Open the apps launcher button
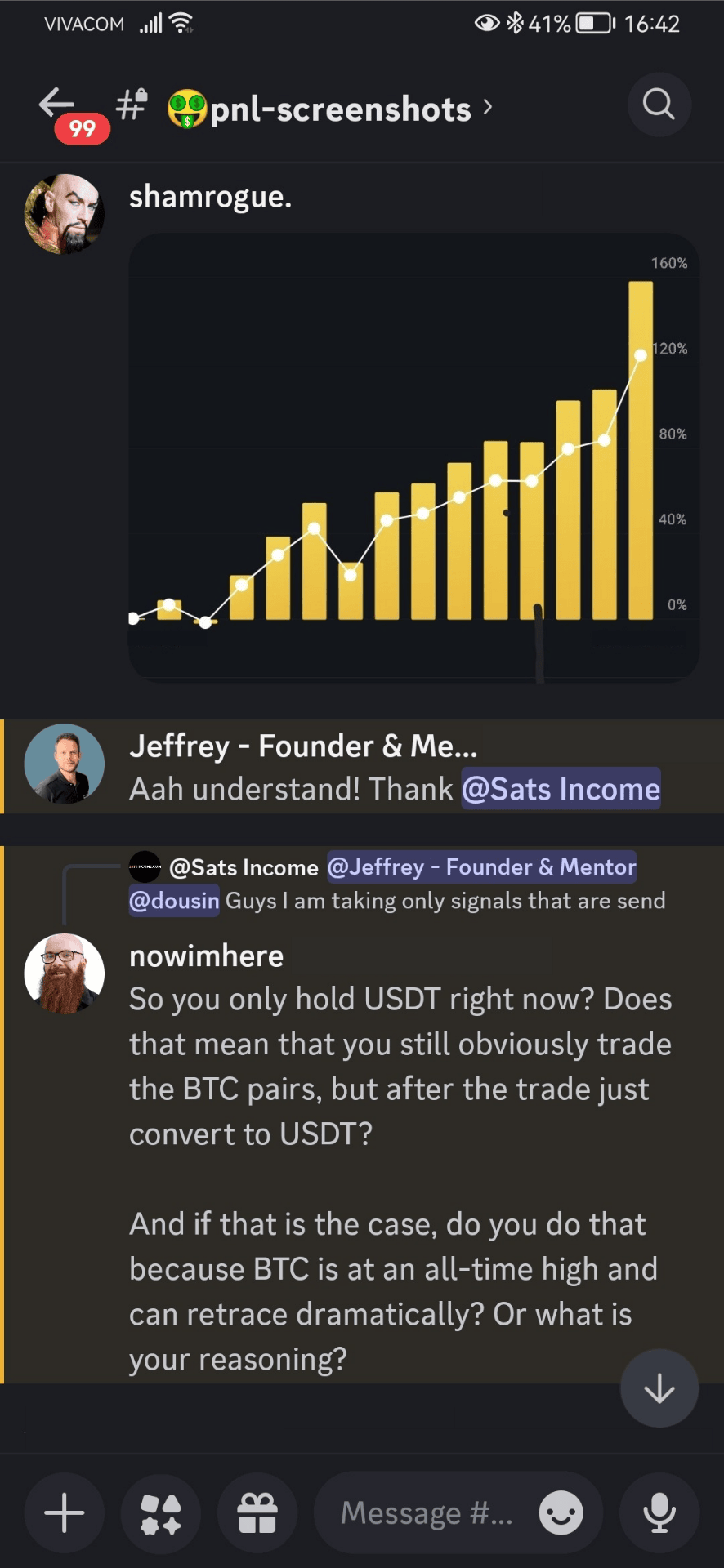 tap(161, 1513)
